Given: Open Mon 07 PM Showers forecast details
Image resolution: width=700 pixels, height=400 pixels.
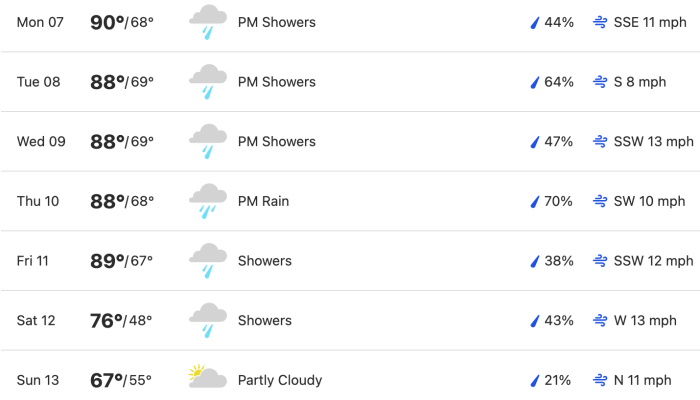Looking at the screenshot, I should [x=276, y=22].
